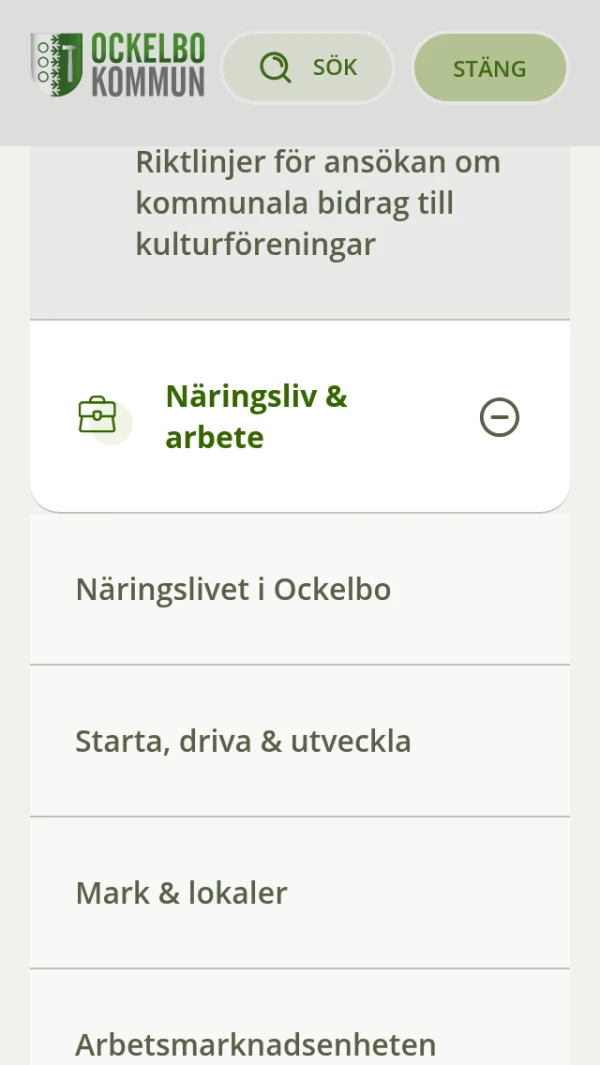Select Starta, driva & utveckla
Image resolution: width=600 pixels, height=1065 pixels.
[243, 741]
